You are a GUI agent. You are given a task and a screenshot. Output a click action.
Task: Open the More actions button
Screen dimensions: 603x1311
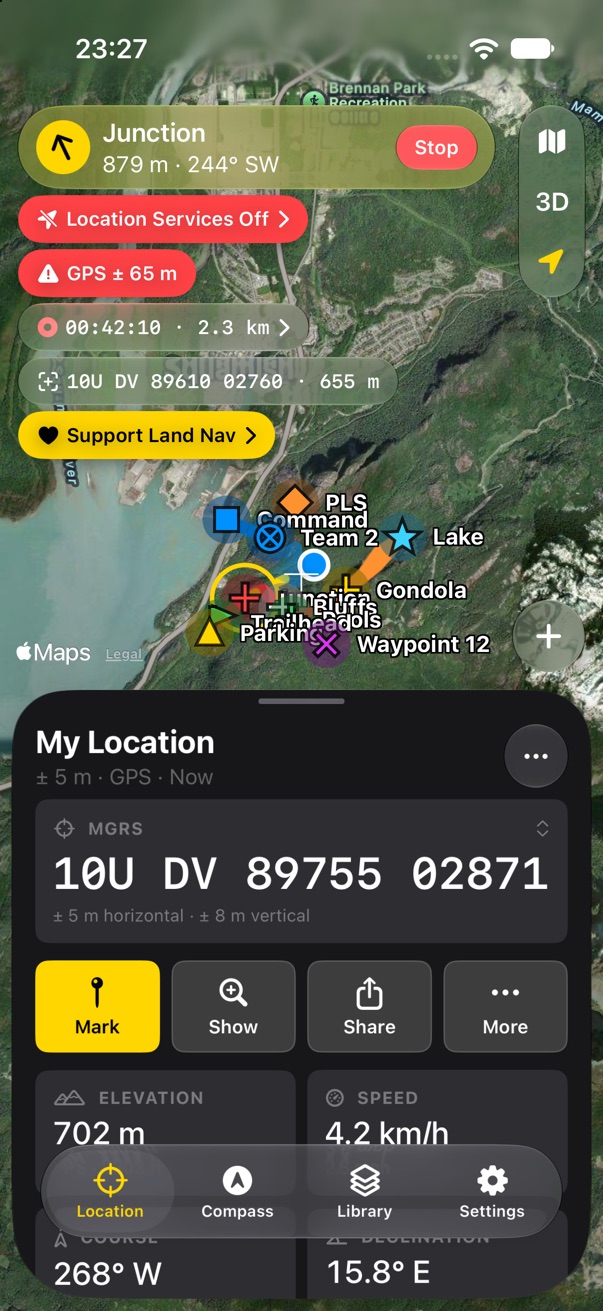click(506, 1006)
